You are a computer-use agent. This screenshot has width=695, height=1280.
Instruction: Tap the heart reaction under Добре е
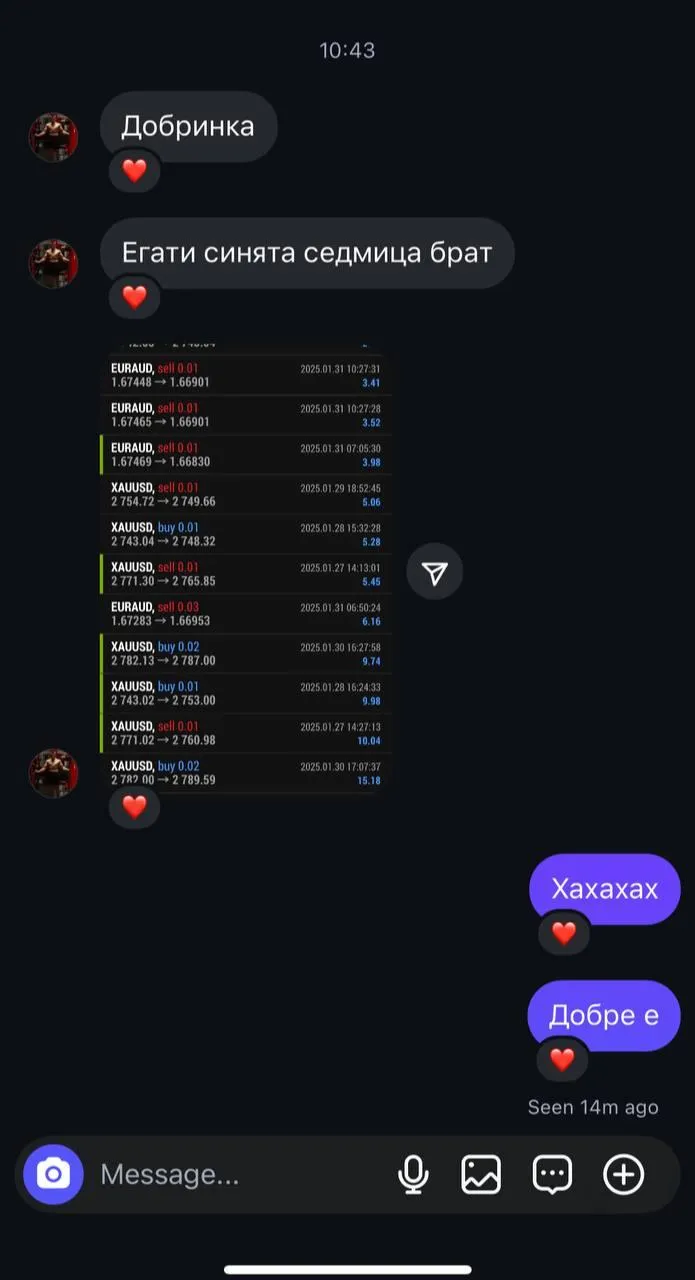coord(562,1059)
